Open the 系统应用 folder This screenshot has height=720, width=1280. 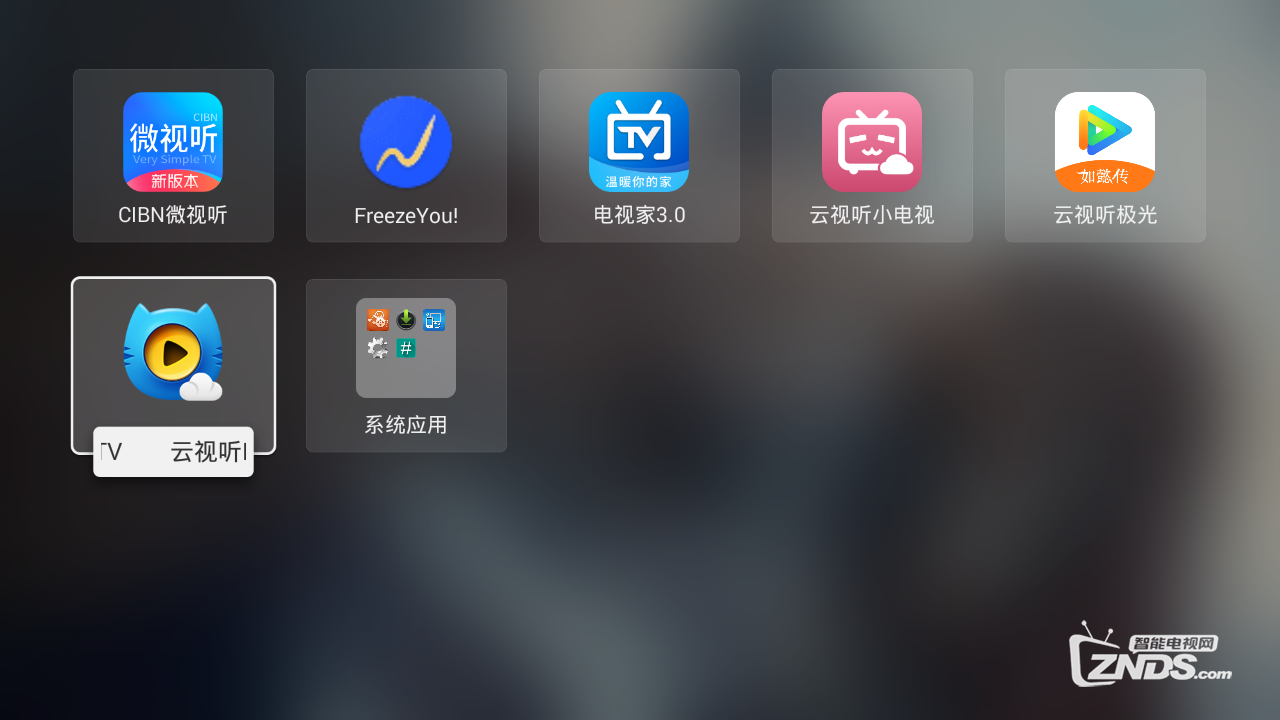click(406, 365)
